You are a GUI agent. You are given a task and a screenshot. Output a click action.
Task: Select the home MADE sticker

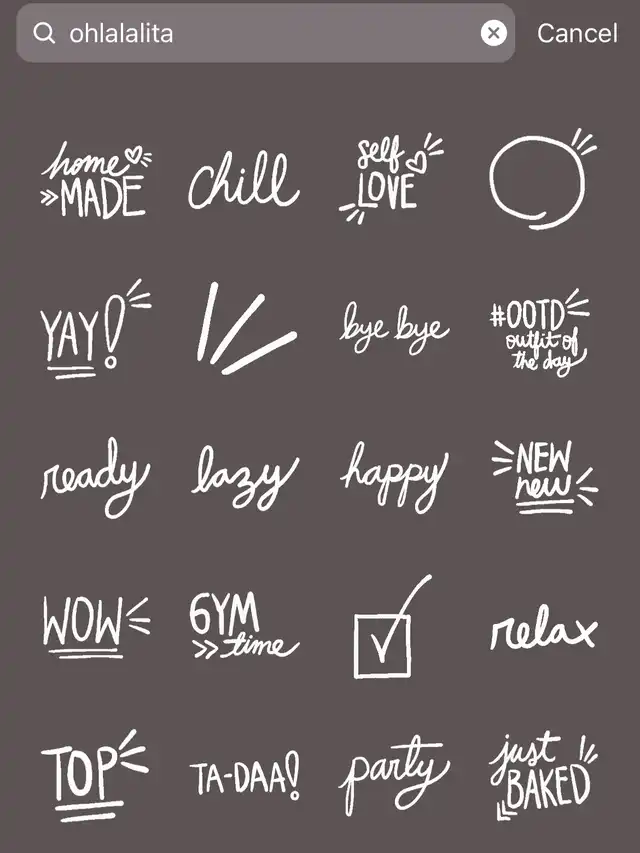click(x=94, y=183)
